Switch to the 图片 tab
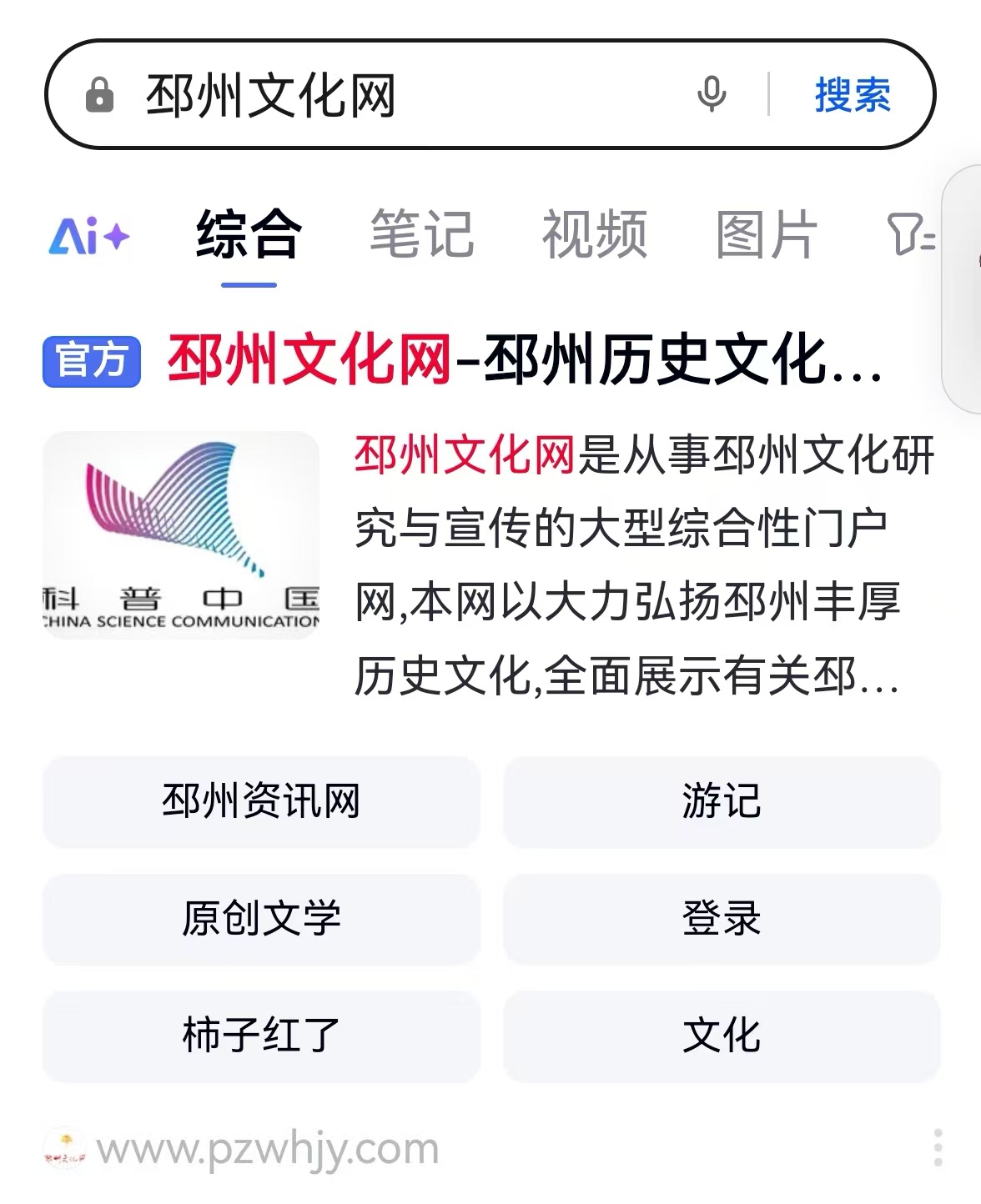 point(766,234)
